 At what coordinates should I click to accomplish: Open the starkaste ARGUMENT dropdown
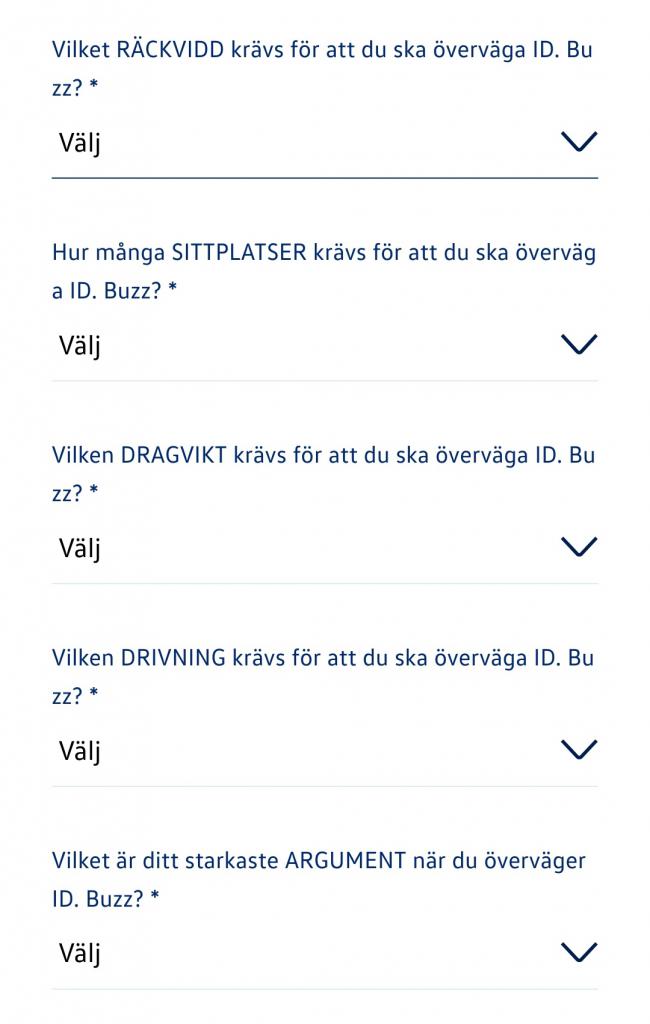324,952
